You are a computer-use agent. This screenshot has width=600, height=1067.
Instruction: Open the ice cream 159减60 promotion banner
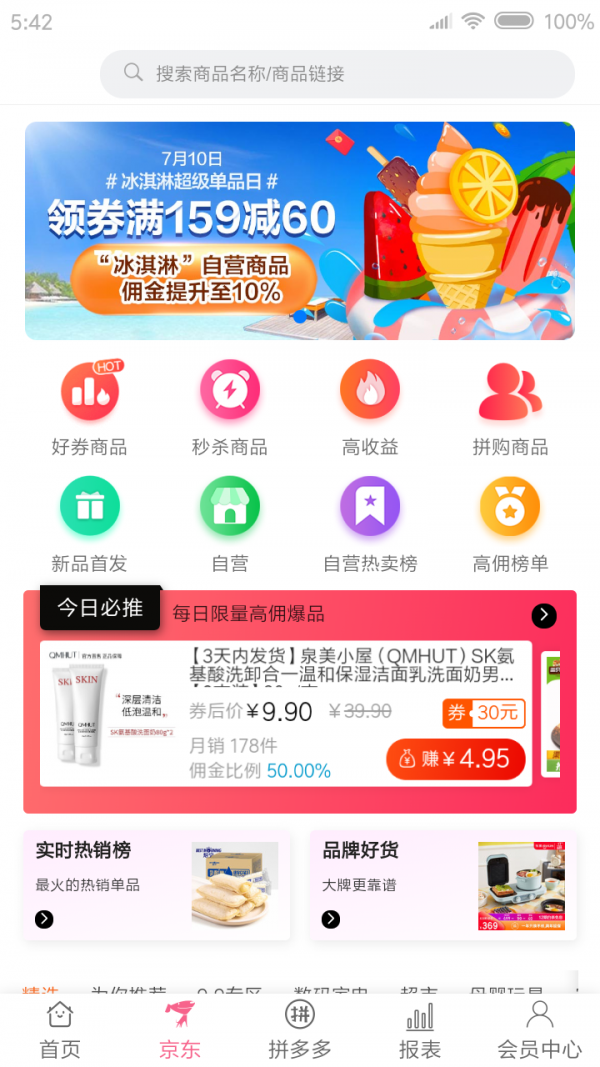point(300,231)
